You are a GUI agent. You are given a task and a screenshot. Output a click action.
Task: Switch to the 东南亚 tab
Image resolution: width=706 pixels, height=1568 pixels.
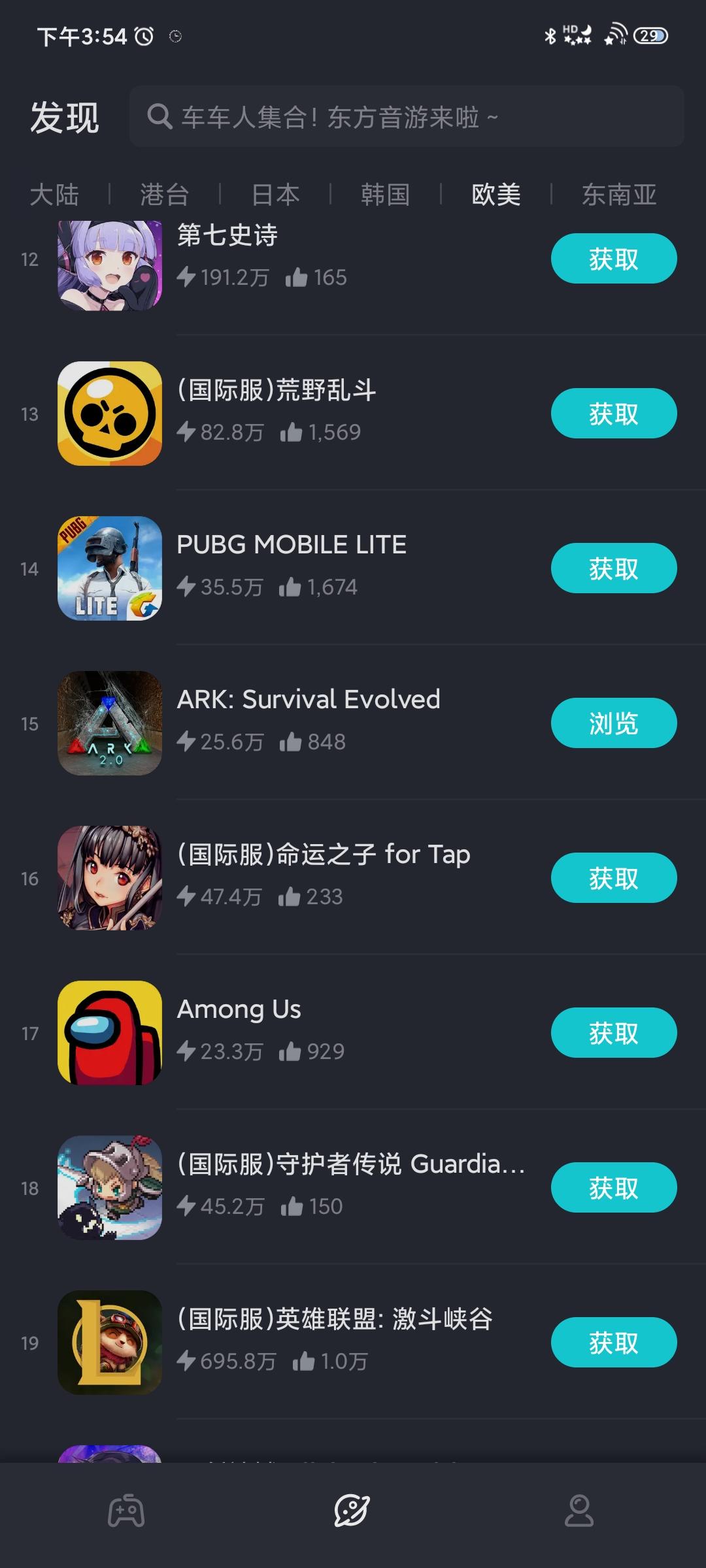tap(620, 194)
